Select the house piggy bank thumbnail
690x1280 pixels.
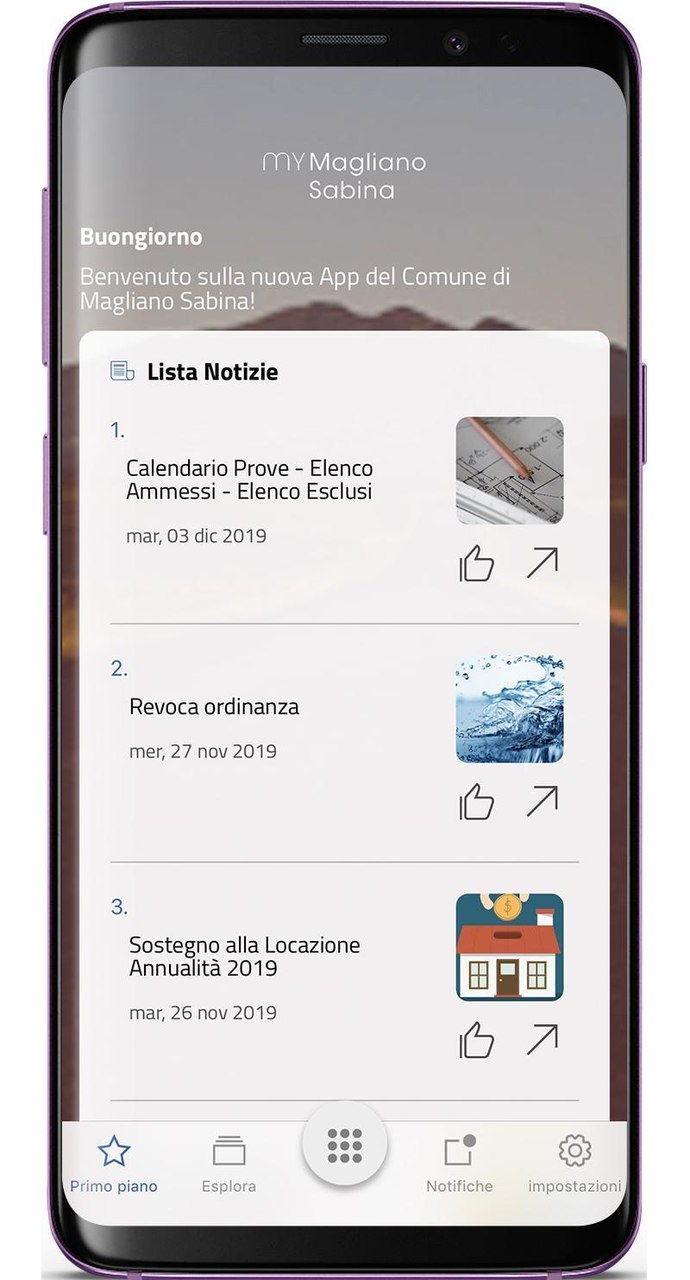(x=510, y=947)
